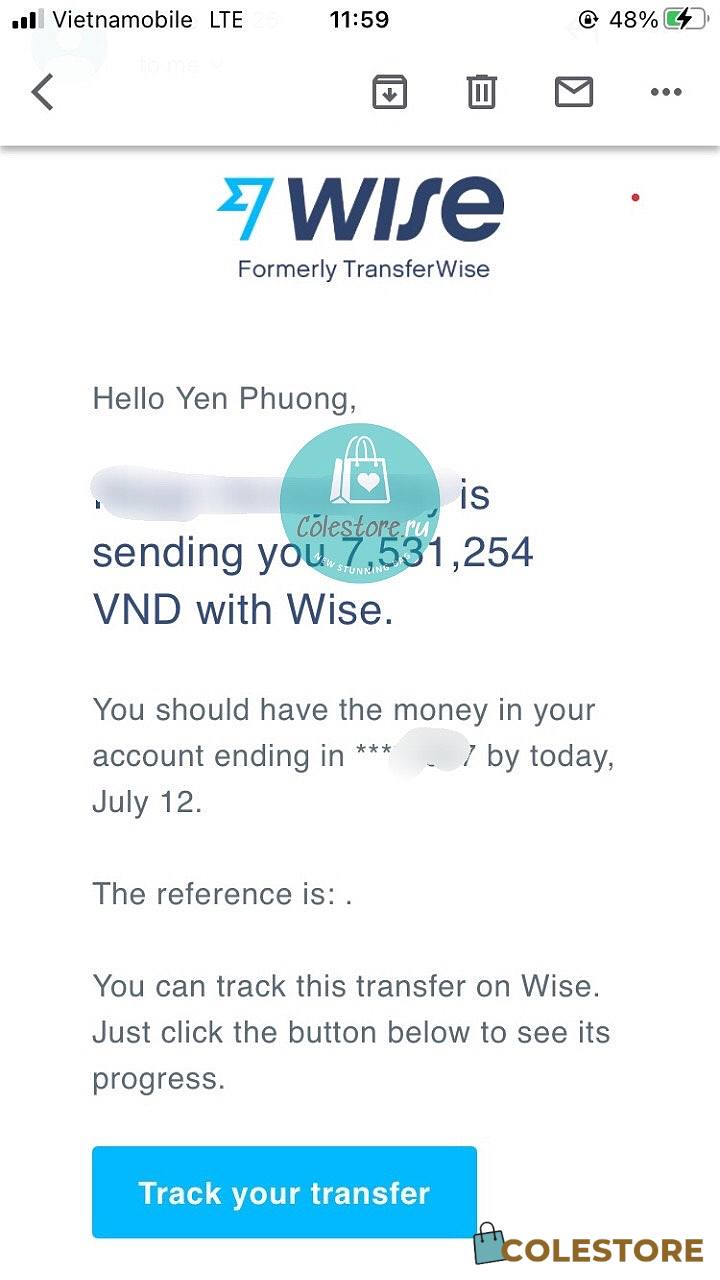720x1280 pixels.
Task: Tap the Track your transfer button
Action: coord(284,1192)
